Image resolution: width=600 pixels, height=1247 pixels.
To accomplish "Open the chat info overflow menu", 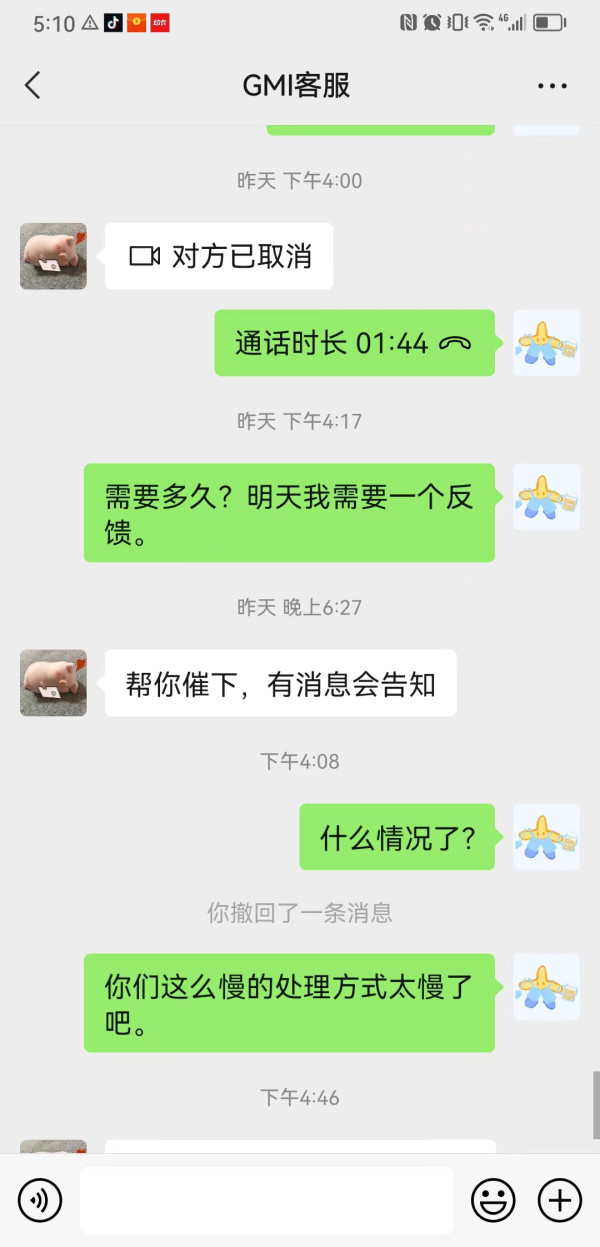I will [552, 86].
